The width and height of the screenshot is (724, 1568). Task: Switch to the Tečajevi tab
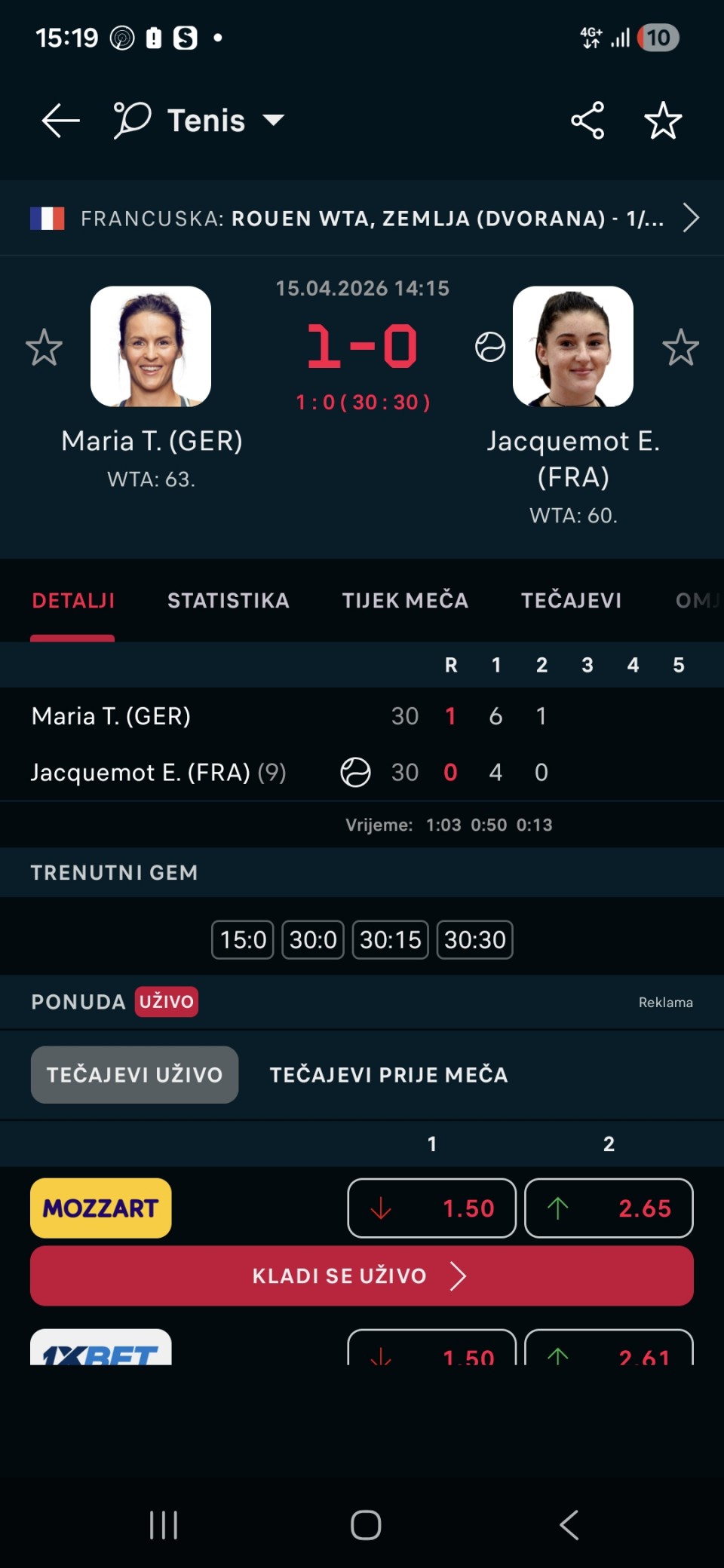(571, 601)
